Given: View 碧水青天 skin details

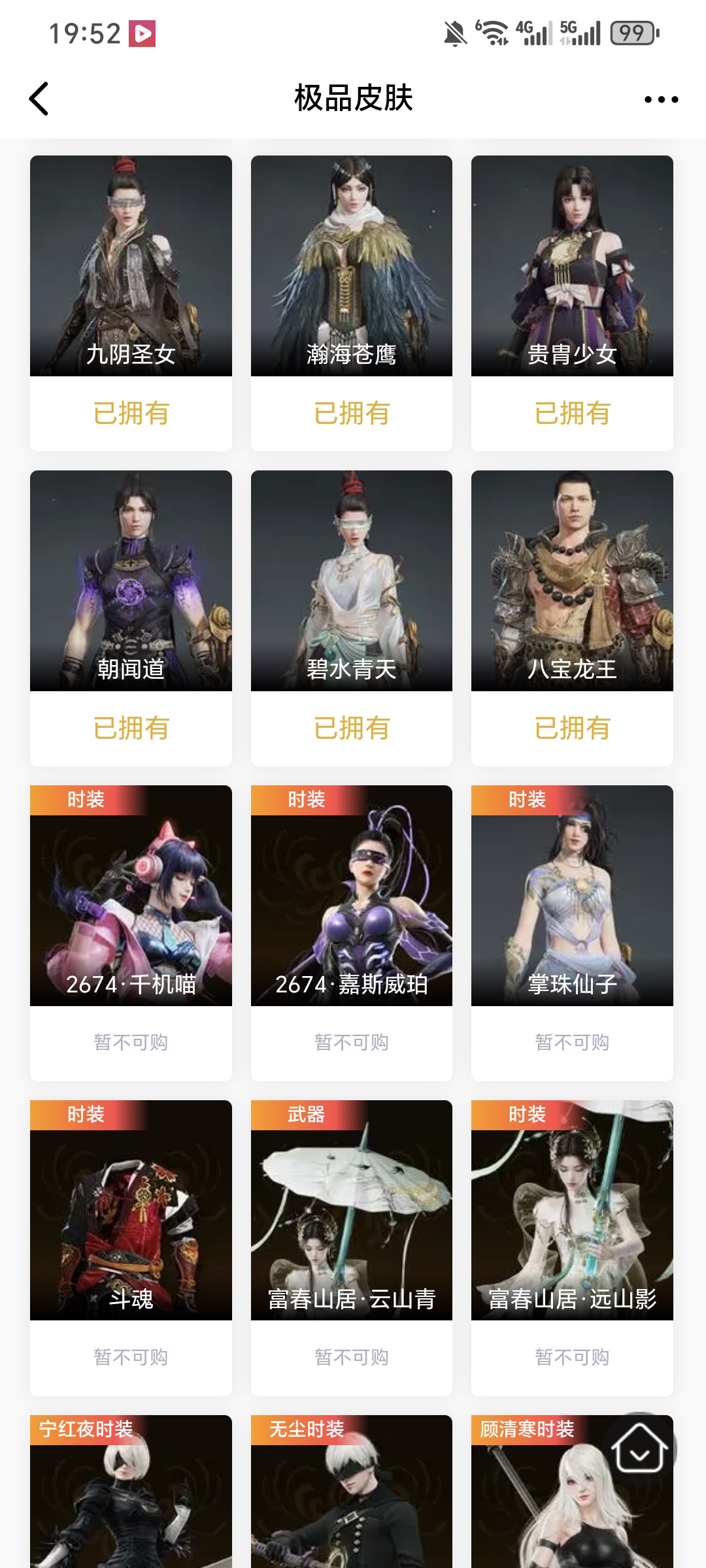Looking at the screenshot, I should pyautogui.click(x=352, y=581).
